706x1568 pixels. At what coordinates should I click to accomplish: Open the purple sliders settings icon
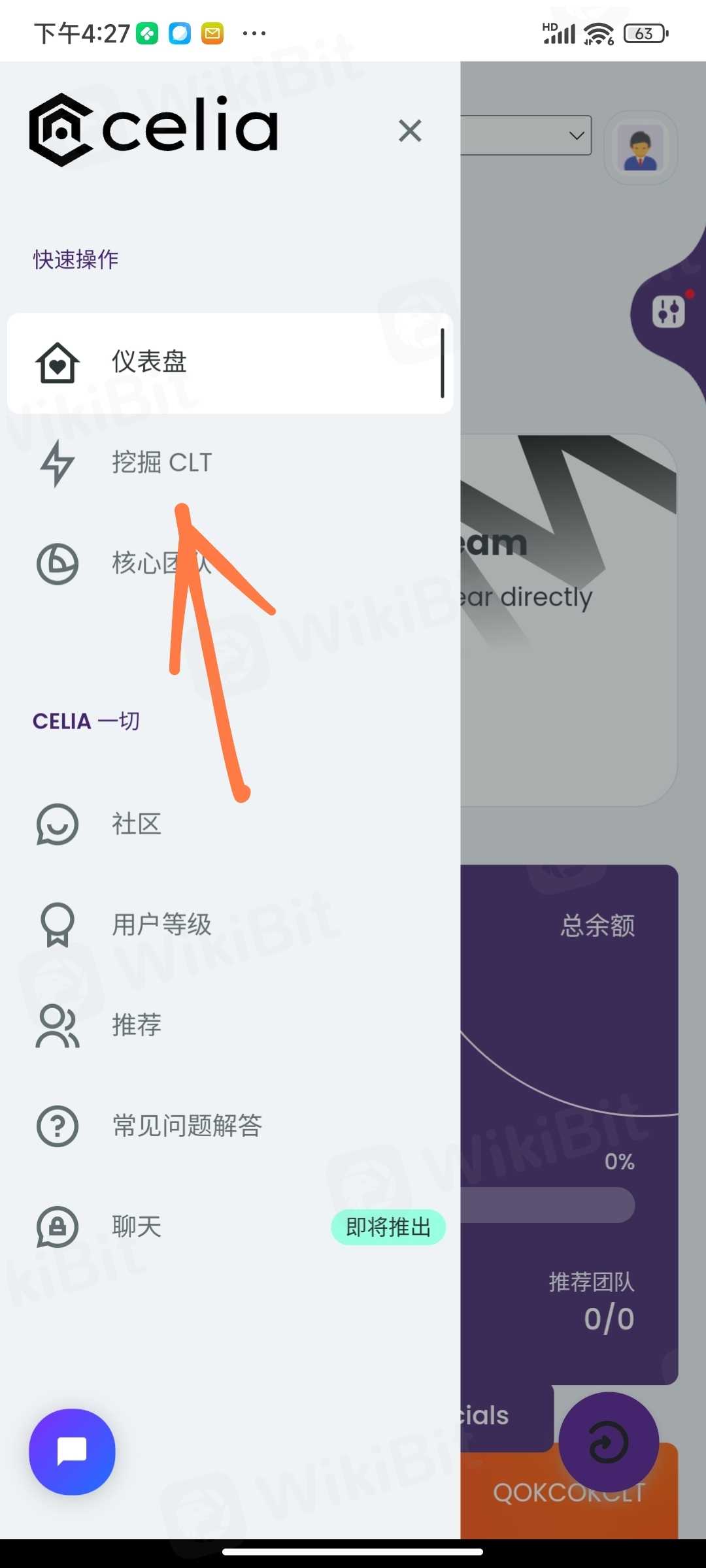[x=668, y=312]
